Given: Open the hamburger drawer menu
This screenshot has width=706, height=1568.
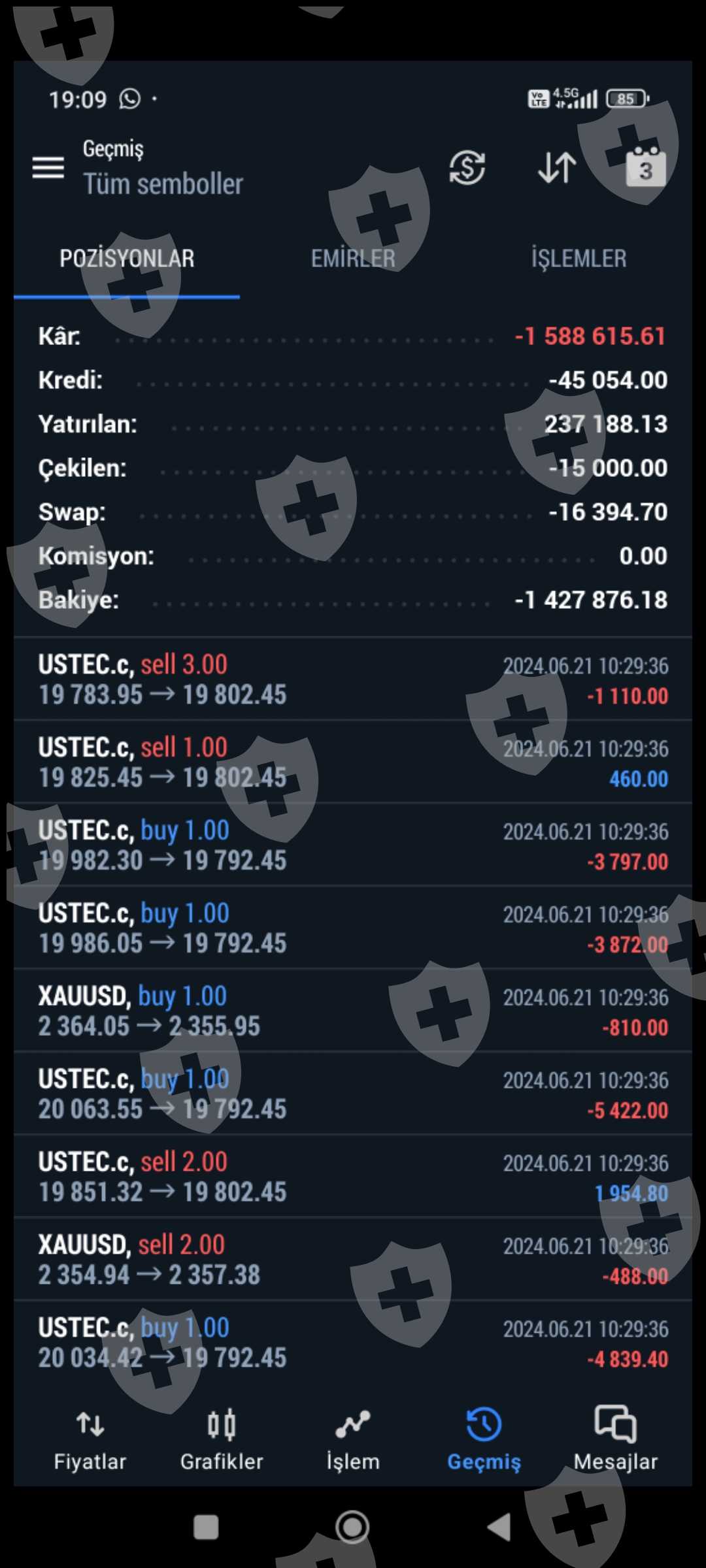Looking at the screenshot, I should (48, 168).
